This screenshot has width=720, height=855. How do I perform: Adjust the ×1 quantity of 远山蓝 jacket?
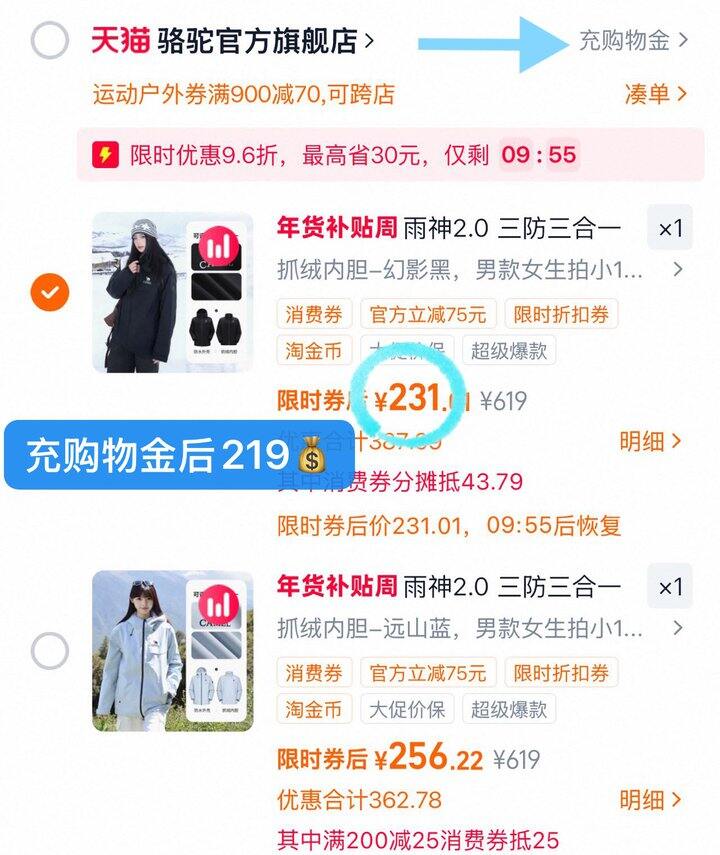669,587
